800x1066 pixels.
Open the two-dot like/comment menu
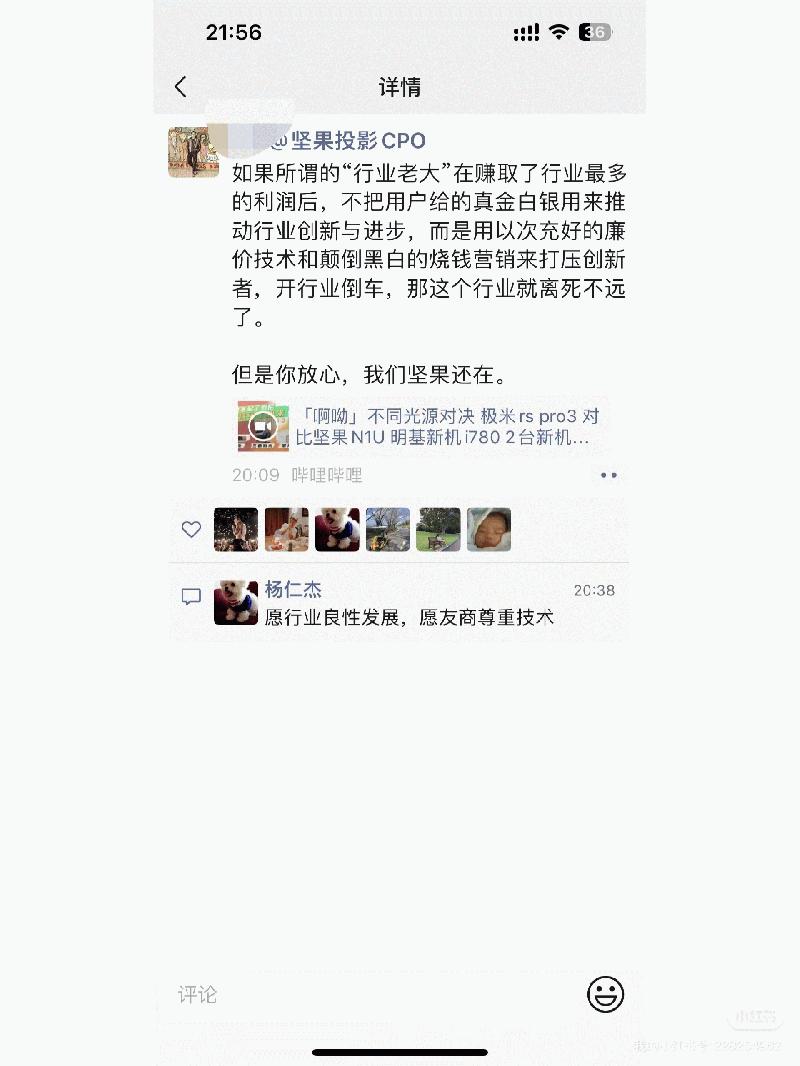[608, 475]
